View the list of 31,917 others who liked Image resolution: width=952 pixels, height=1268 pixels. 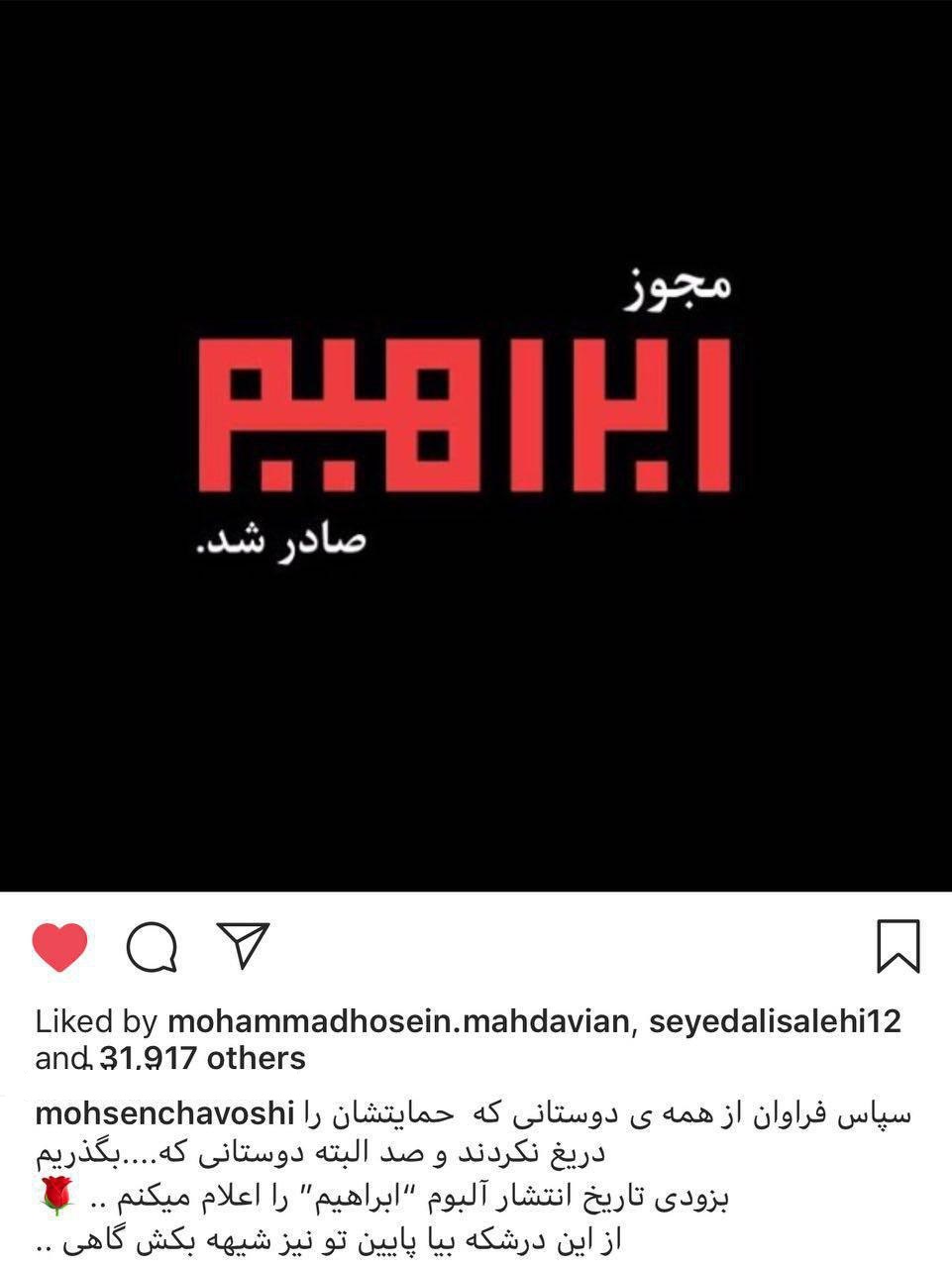pyautogui.click(x=202, y=1058)
